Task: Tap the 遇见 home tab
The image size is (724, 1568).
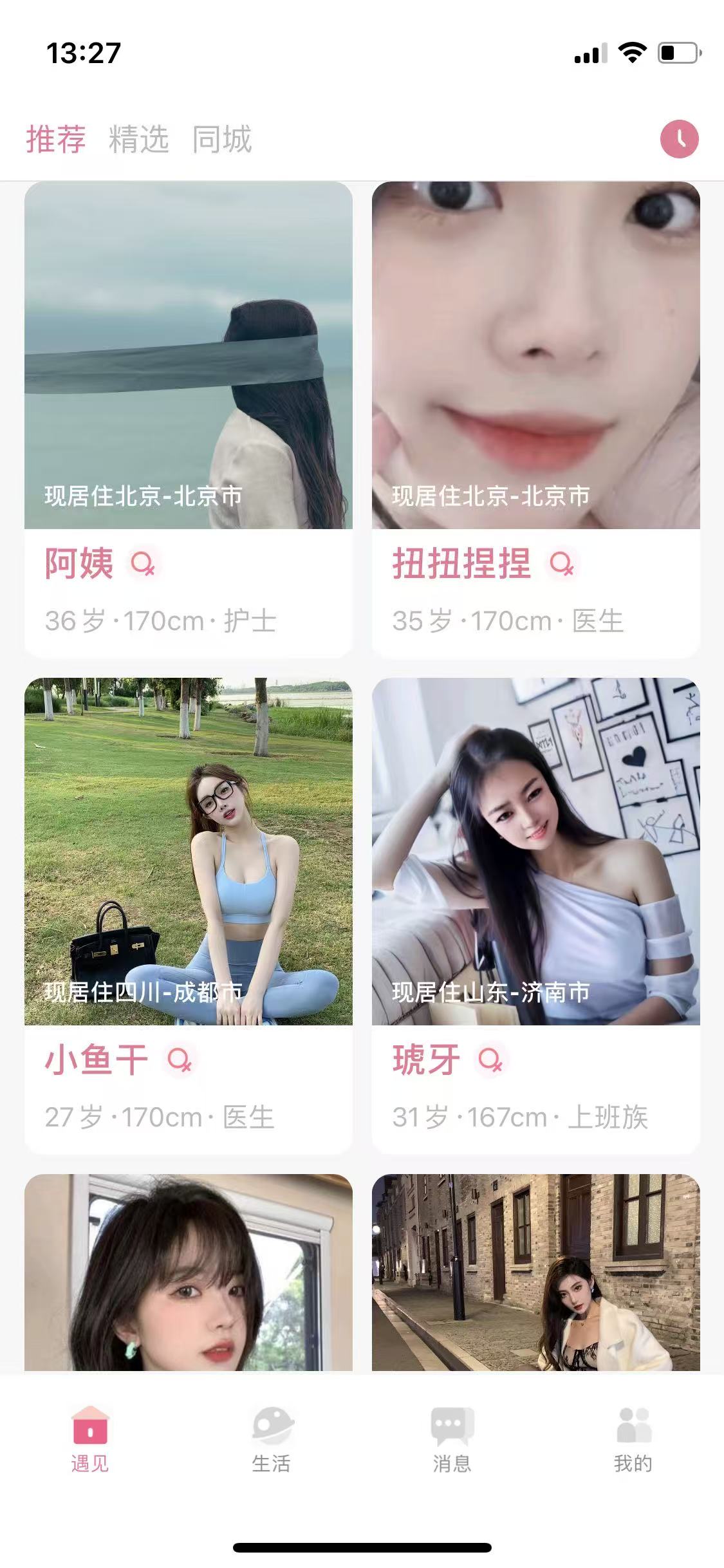Action: tap(90, 1439)
